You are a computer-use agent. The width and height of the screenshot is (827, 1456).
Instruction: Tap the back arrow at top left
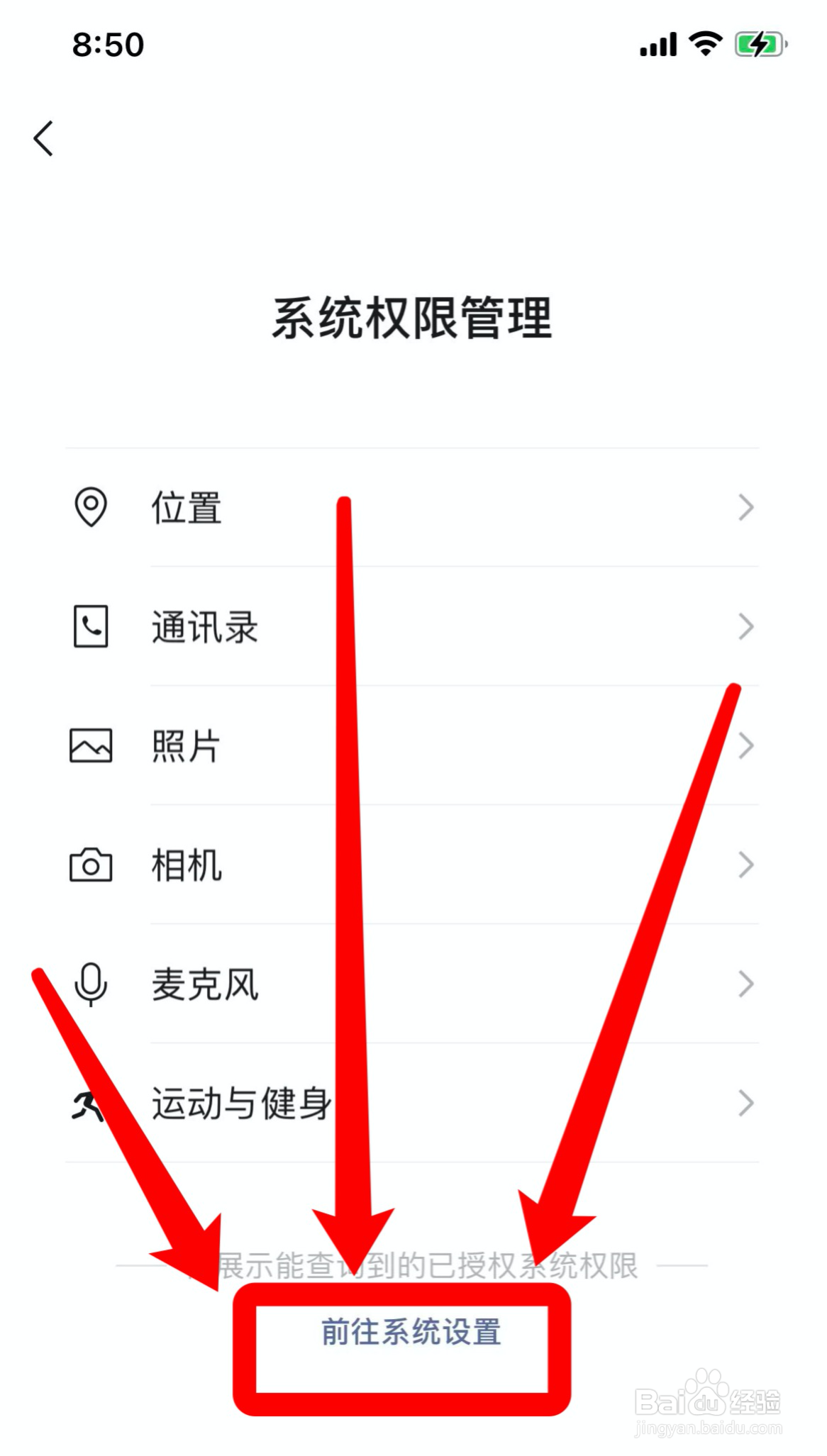coord(44,138)
